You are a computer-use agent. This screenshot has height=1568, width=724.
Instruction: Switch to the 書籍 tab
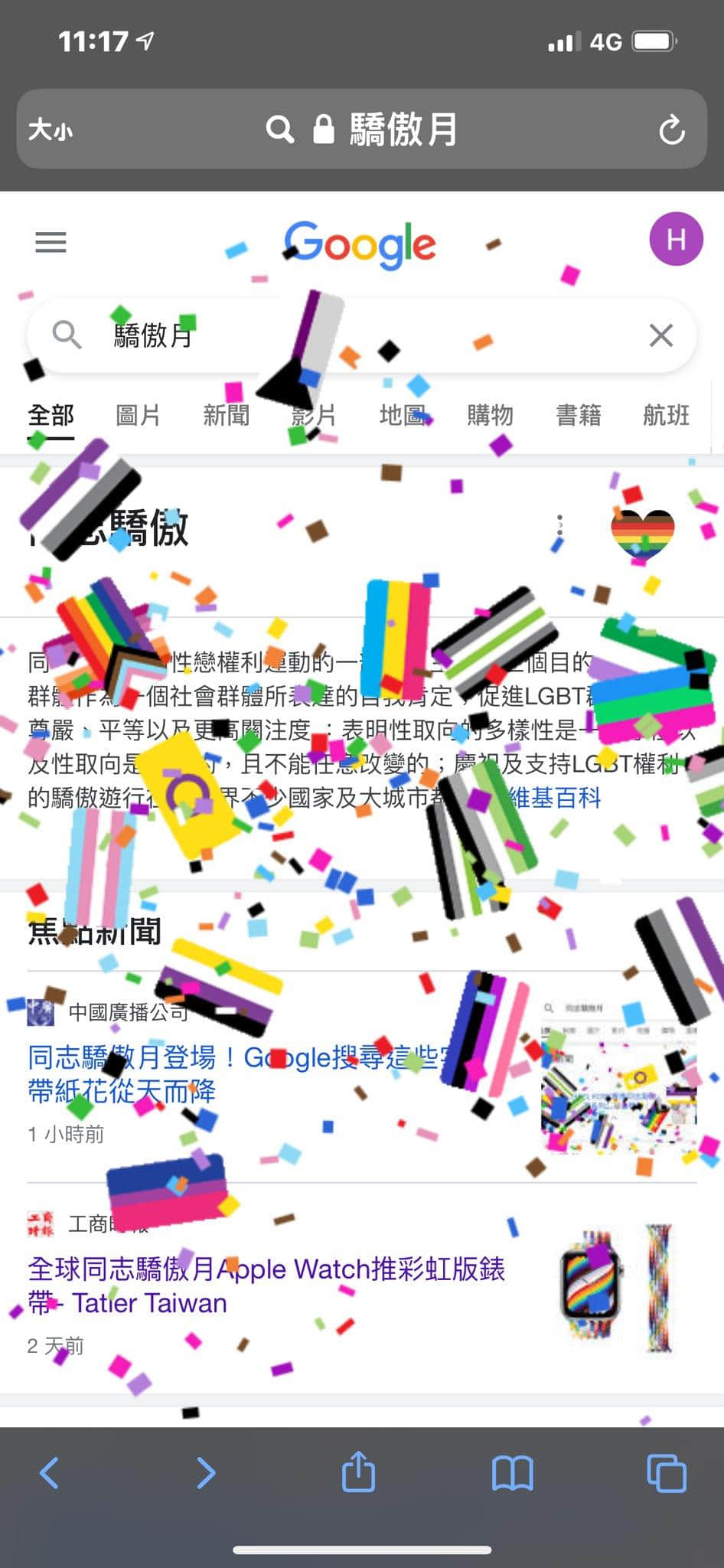coord(578,416)
